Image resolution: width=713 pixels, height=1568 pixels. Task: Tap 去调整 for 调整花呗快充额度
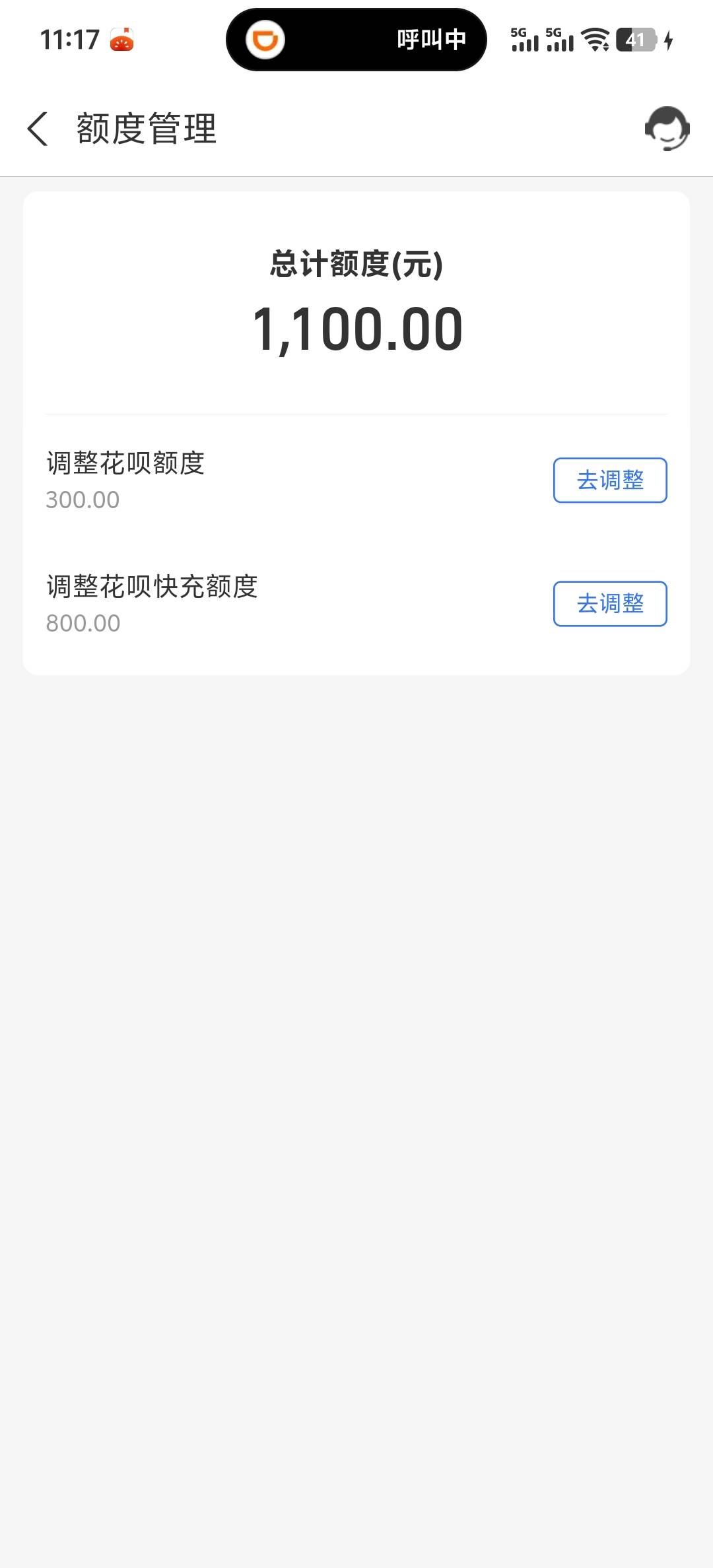click(610, 603)
